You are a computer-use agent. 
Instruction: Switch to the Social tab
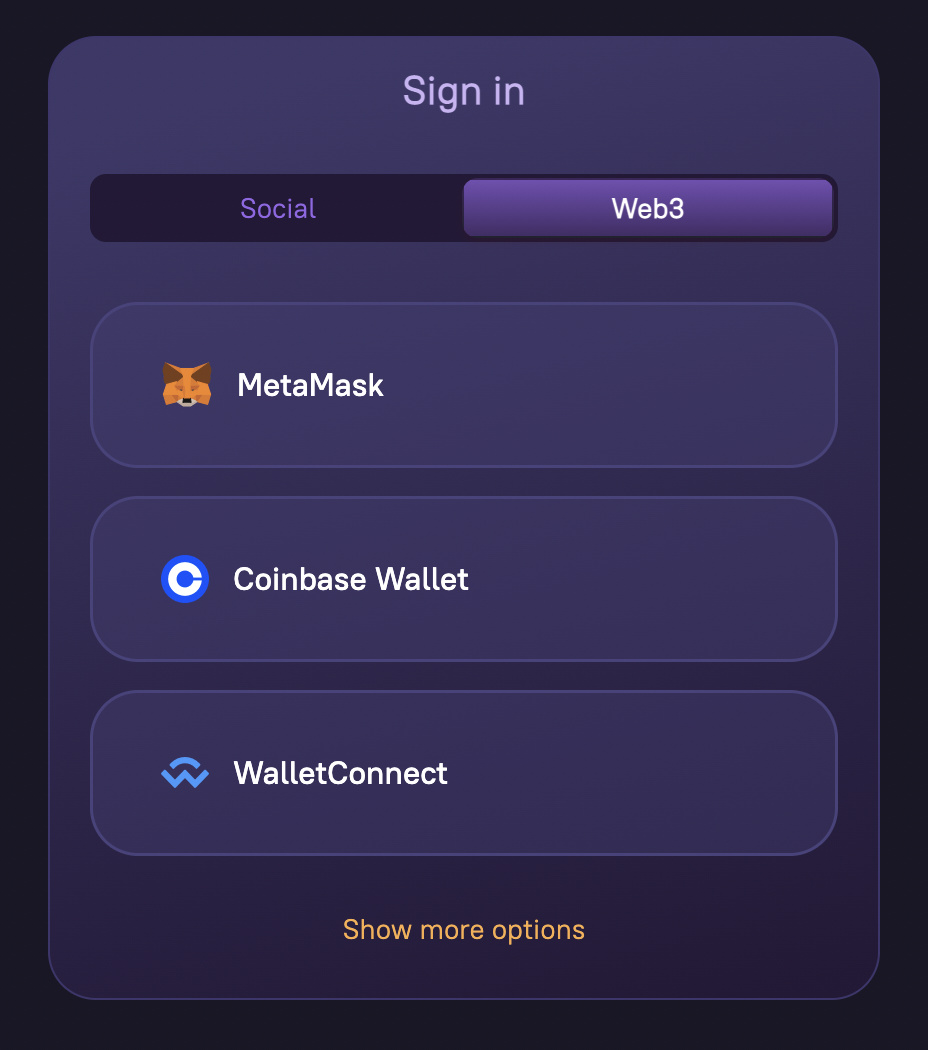coord(278,208)
